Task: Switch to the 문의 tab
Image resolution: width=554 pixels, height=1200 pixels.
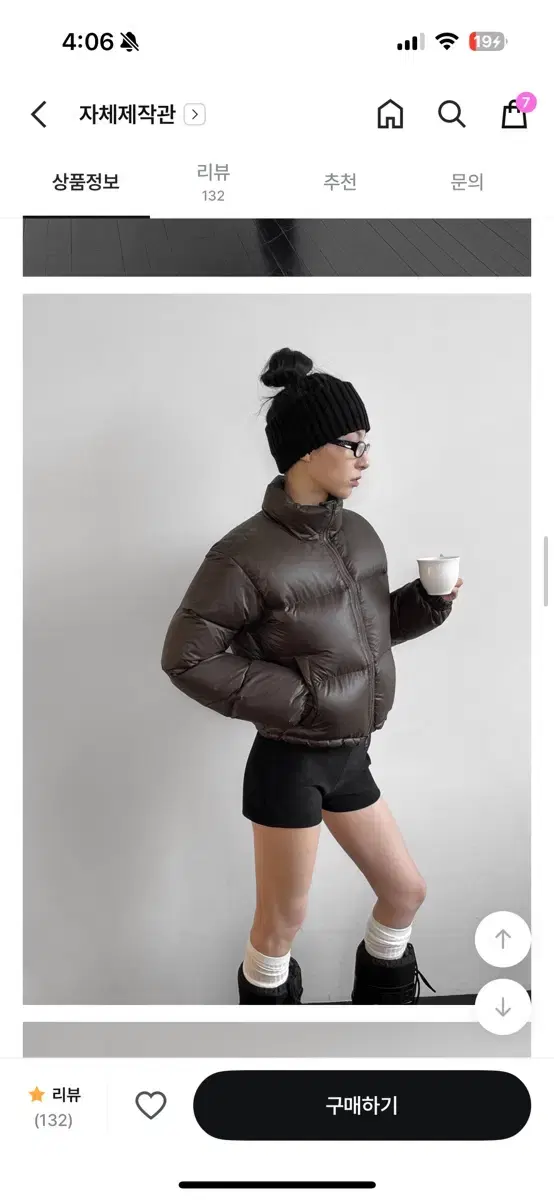Action: tap(467, 182)
